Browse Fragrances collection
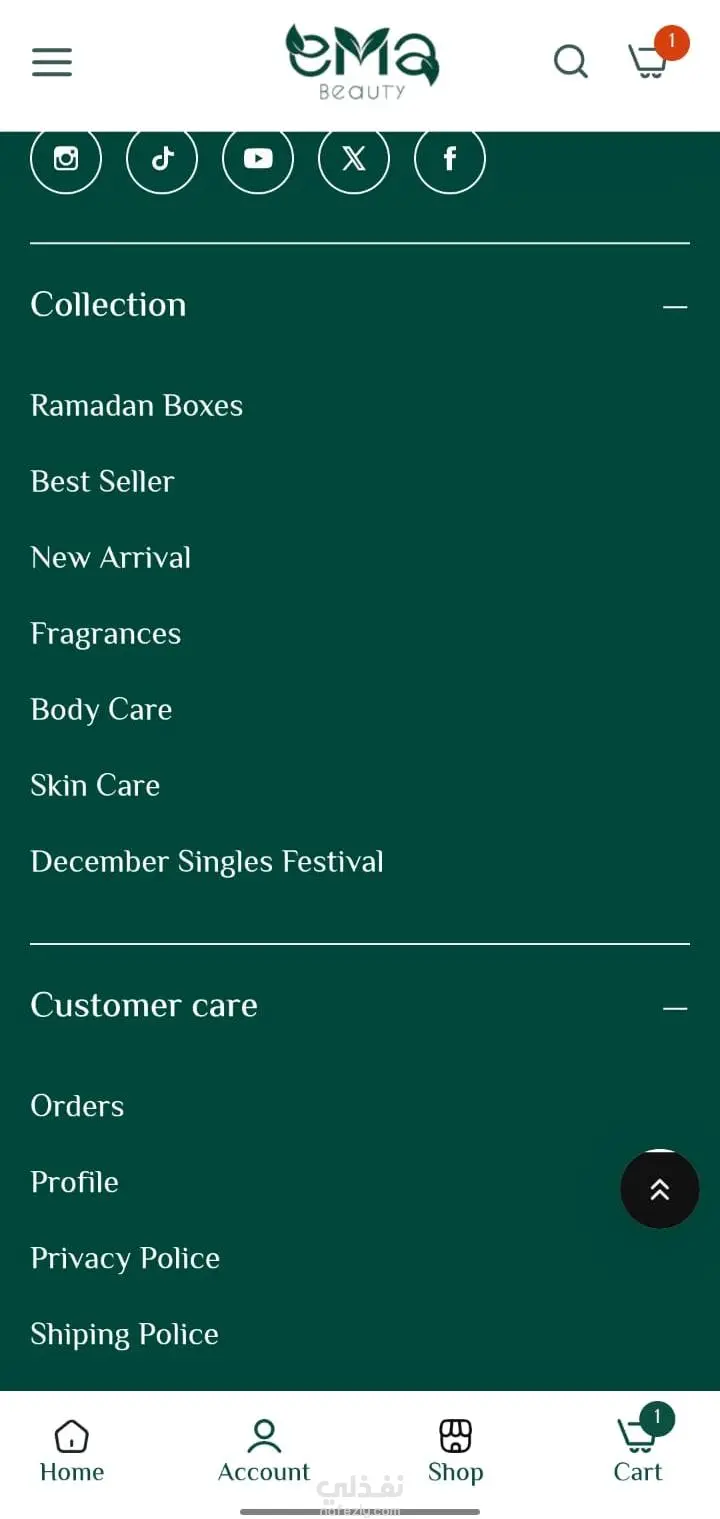The height and width of the screenshot is (1519, 720). (106, 634)
